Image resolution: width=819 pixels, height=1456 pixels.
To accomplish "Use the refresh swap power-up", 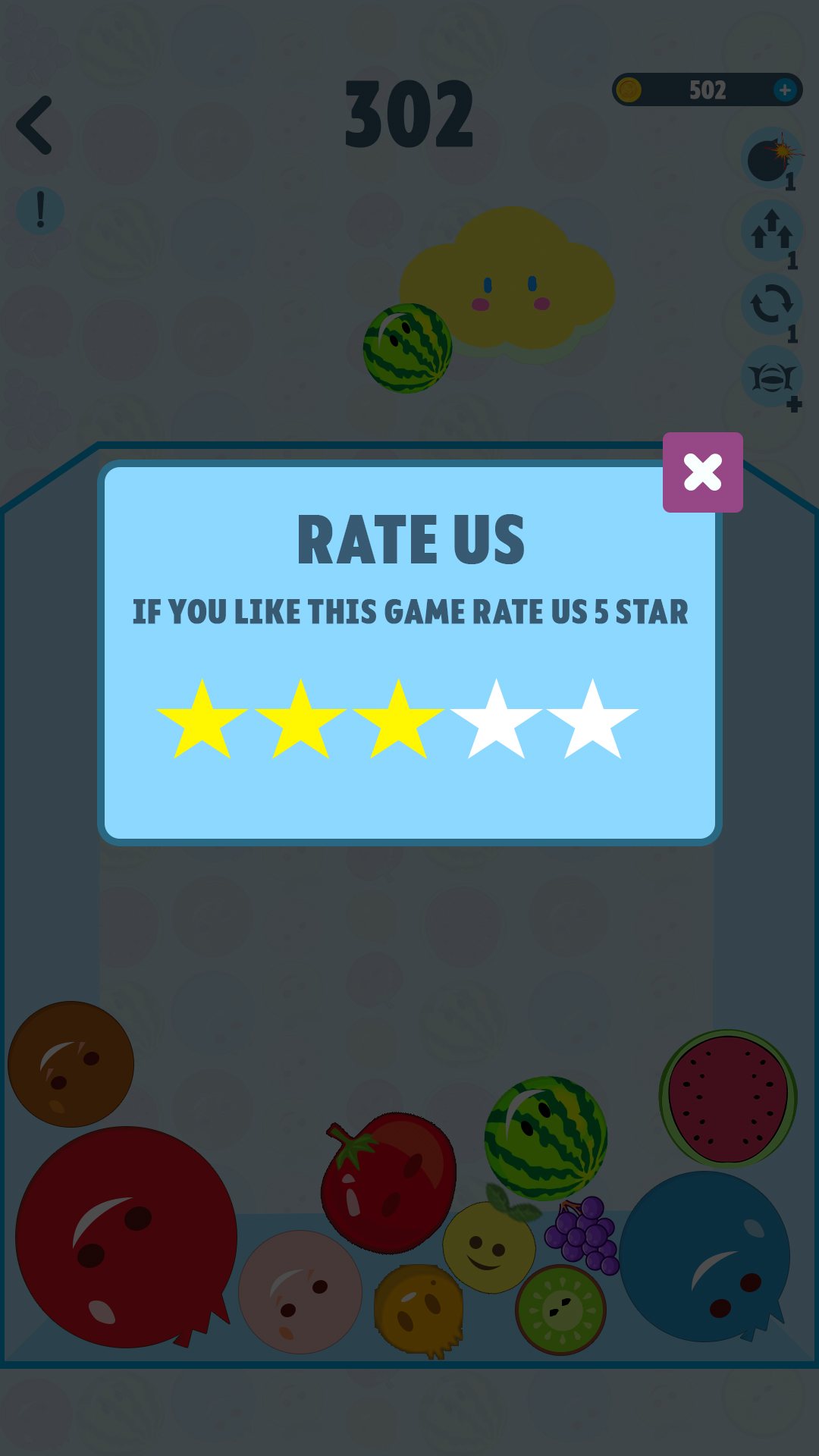I will (x=771, y=304).
